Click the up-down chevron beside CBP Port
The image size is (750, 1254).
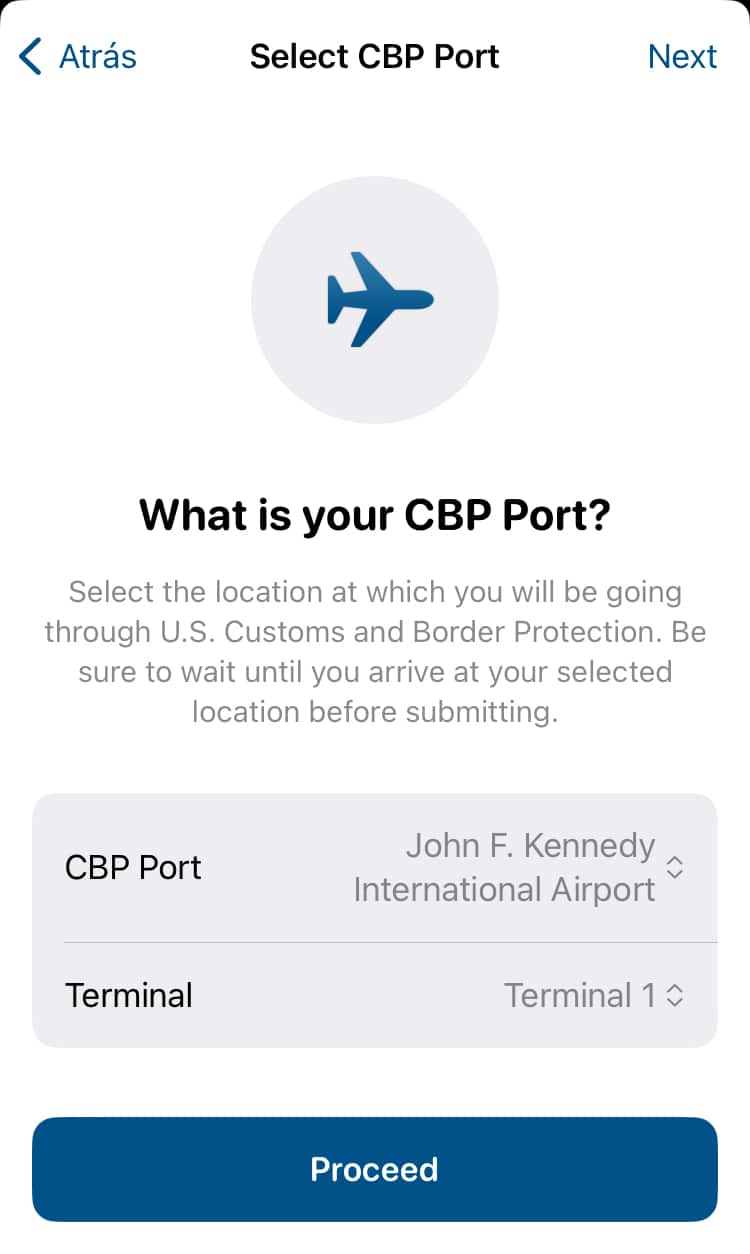coord(674,868)
